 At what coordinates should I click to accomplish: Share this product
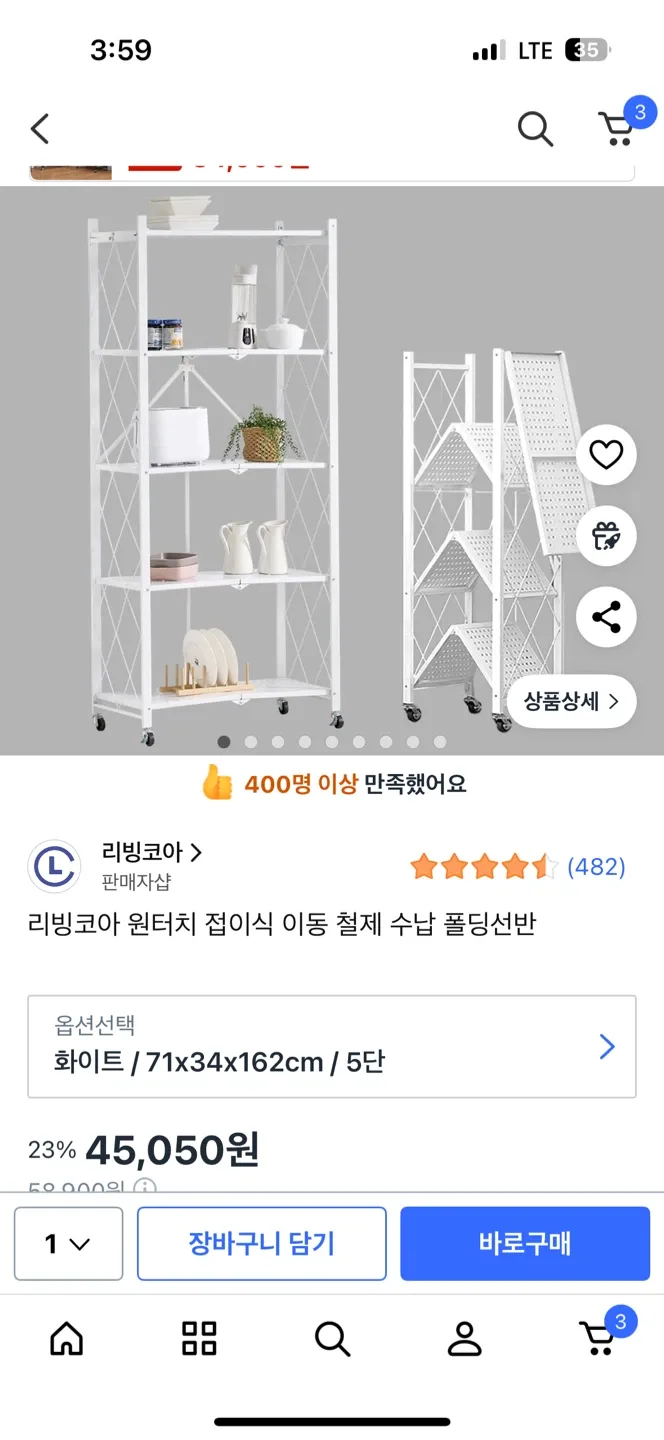tap(606, 617)
